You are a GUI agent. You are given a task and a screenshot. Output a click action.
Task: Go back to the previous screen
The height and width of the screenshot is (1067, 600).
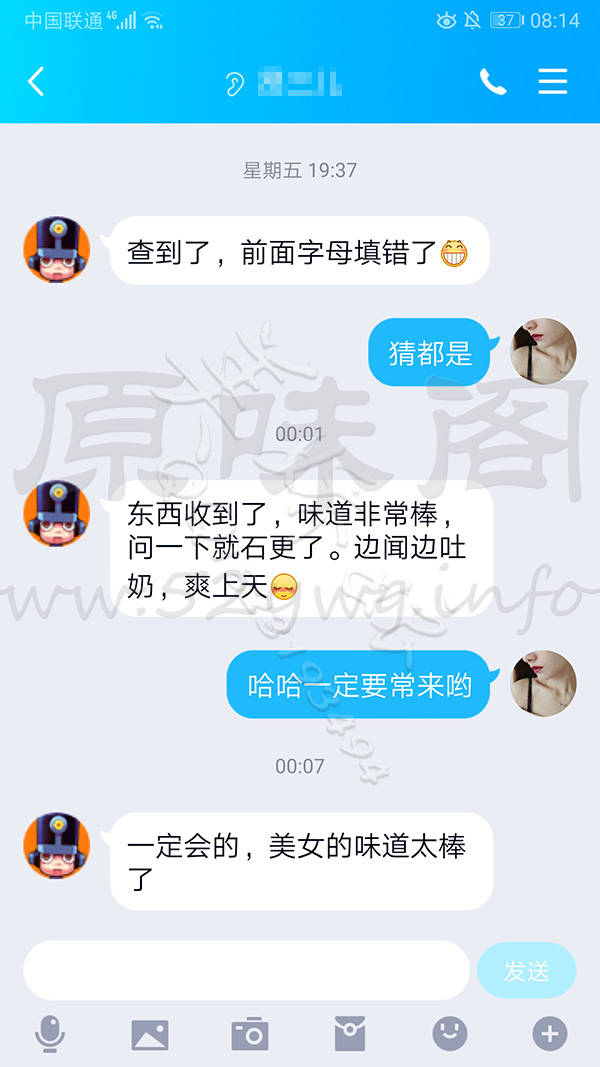tap(36, 82)
